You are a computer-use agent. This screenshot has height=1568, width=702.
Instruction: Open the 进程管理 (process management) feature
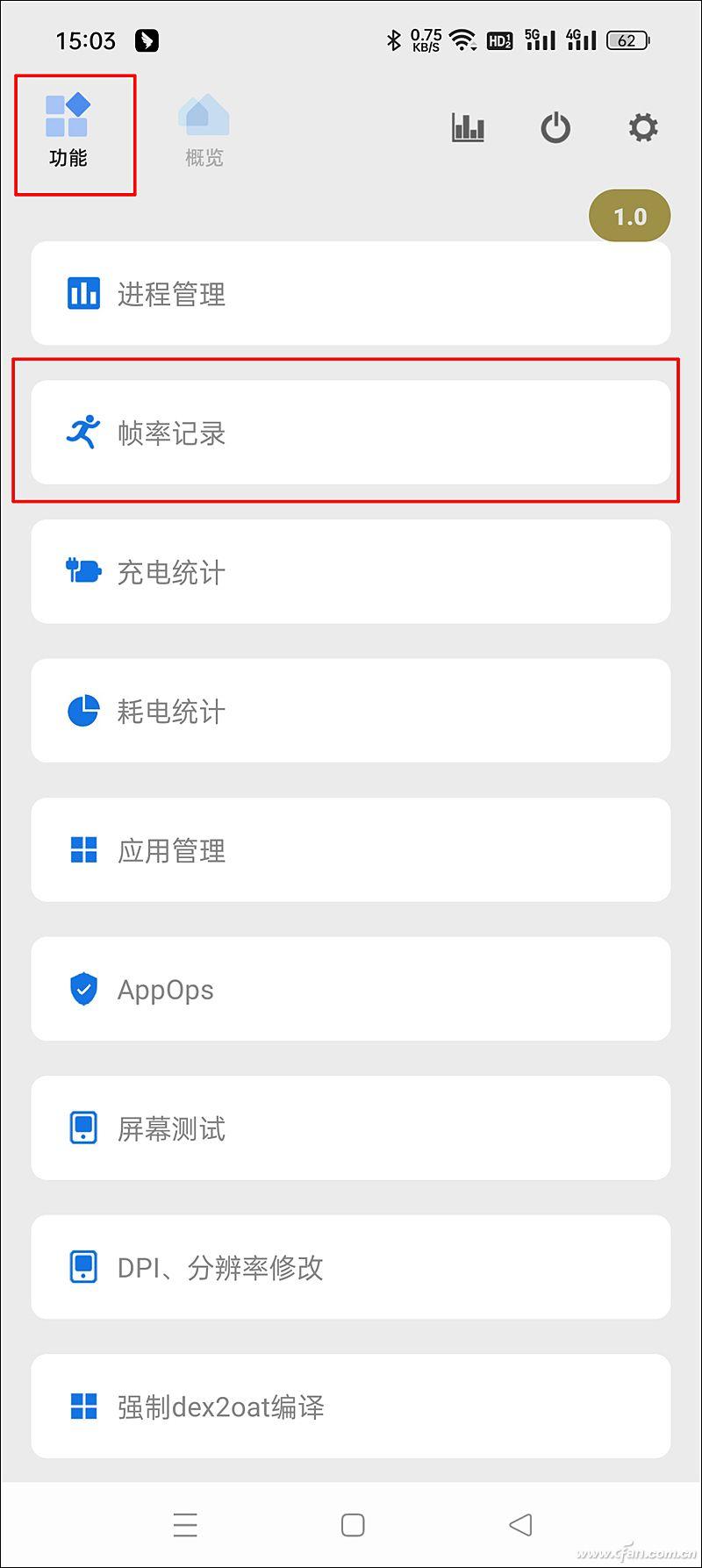pyautogui.click(x=351, y=293)
